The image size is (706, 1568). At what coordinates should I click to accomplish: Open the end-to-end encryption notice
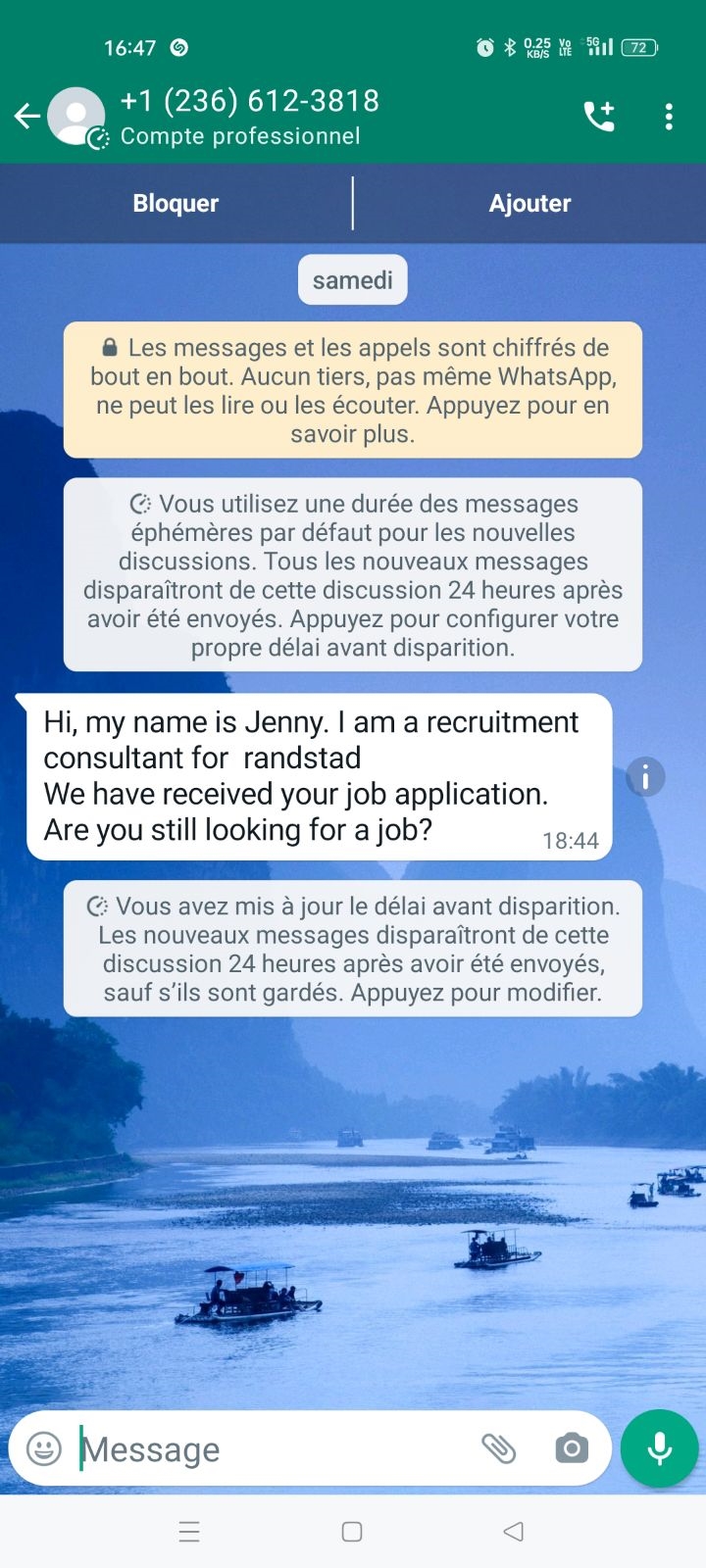click(353, 390)
